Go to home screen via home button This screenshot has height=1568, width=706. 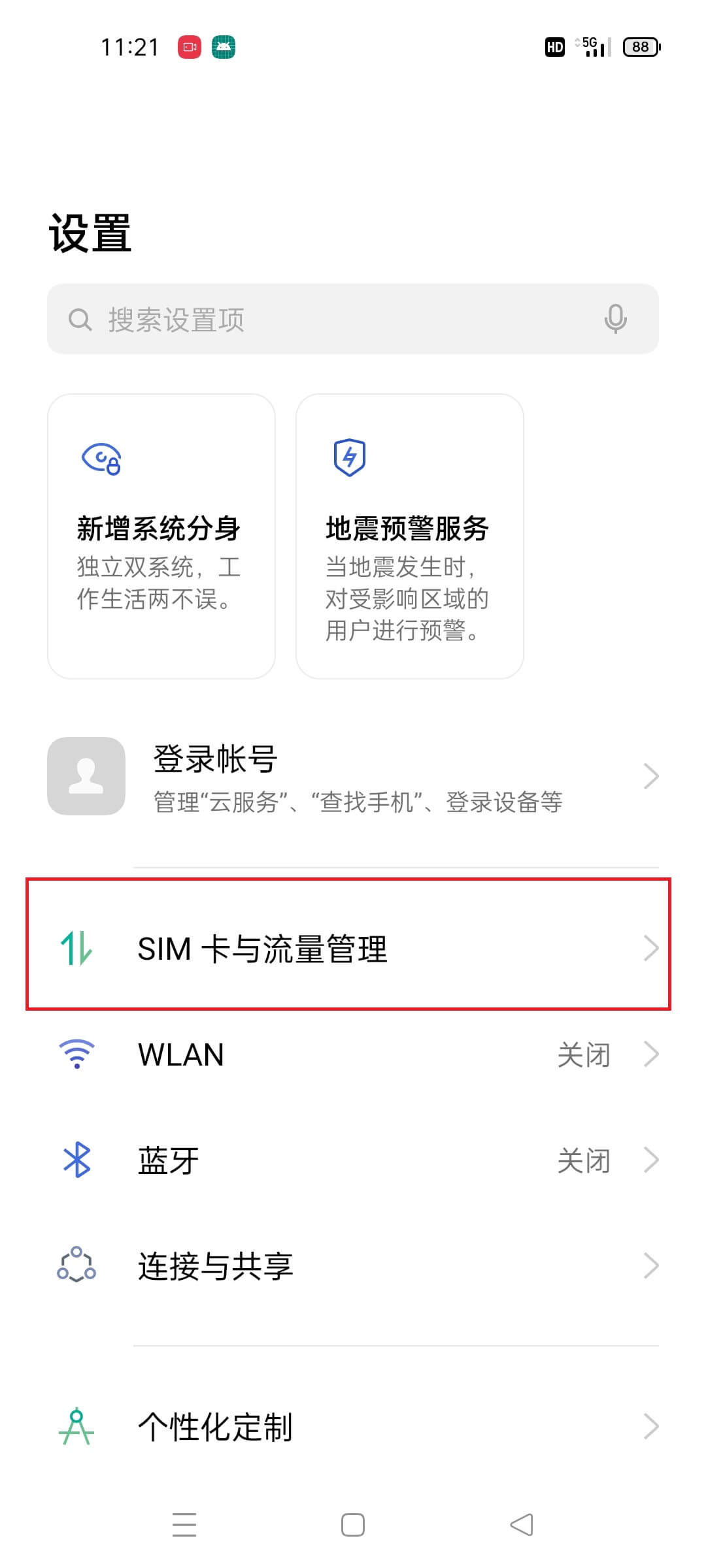[353, 1525]
